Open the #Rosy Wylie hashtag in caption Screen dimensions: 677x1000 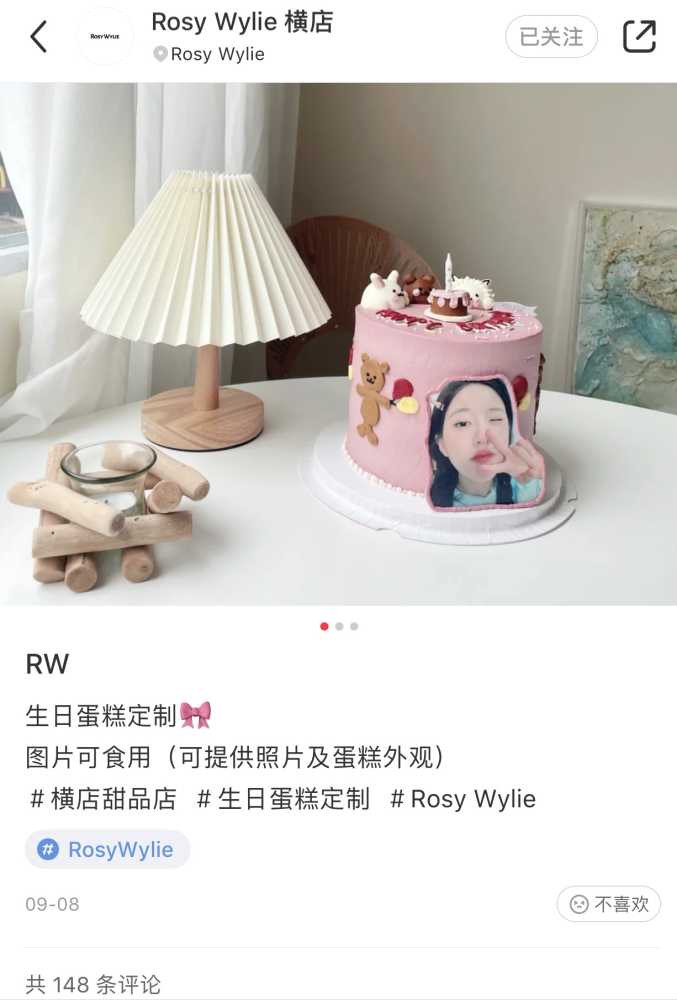462,798
